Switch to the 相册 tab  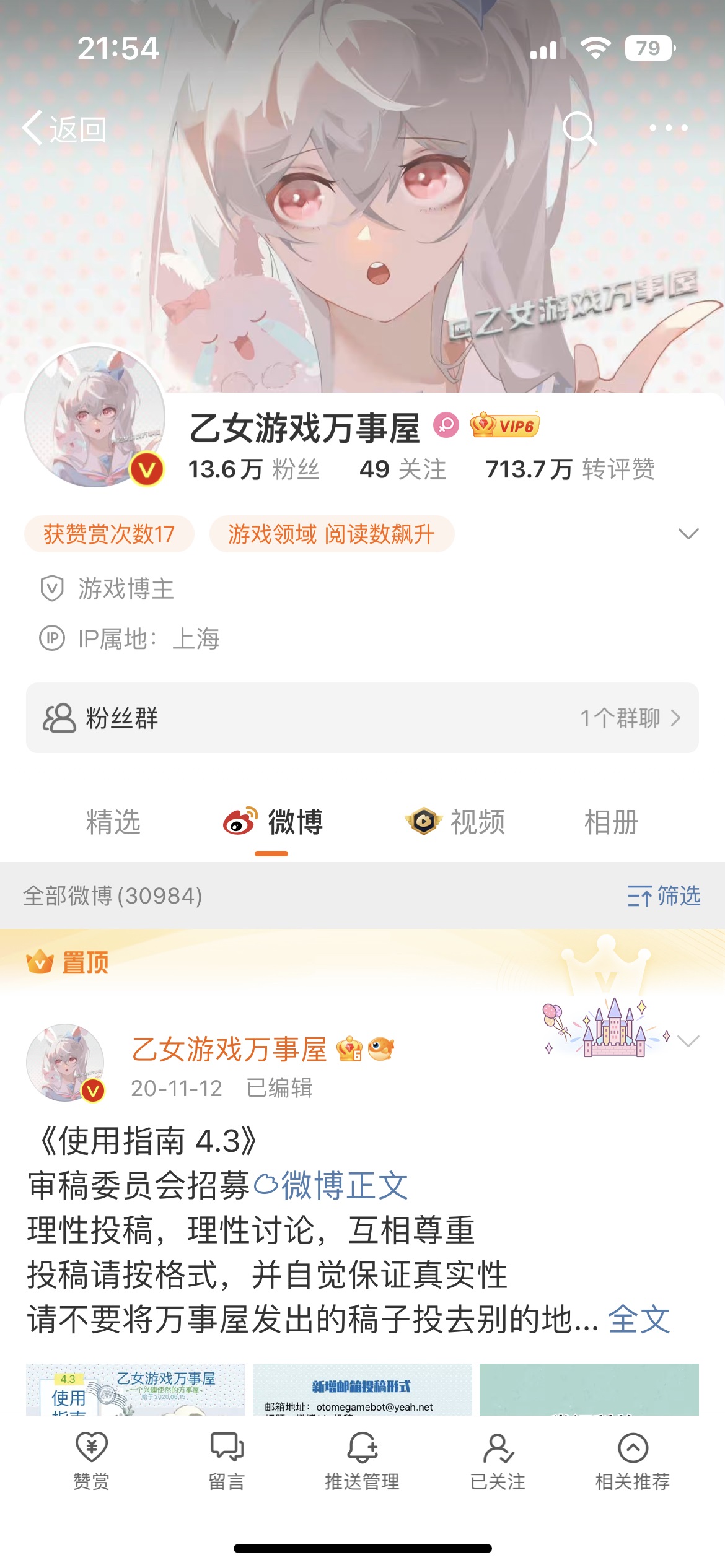tap(612, 822)
